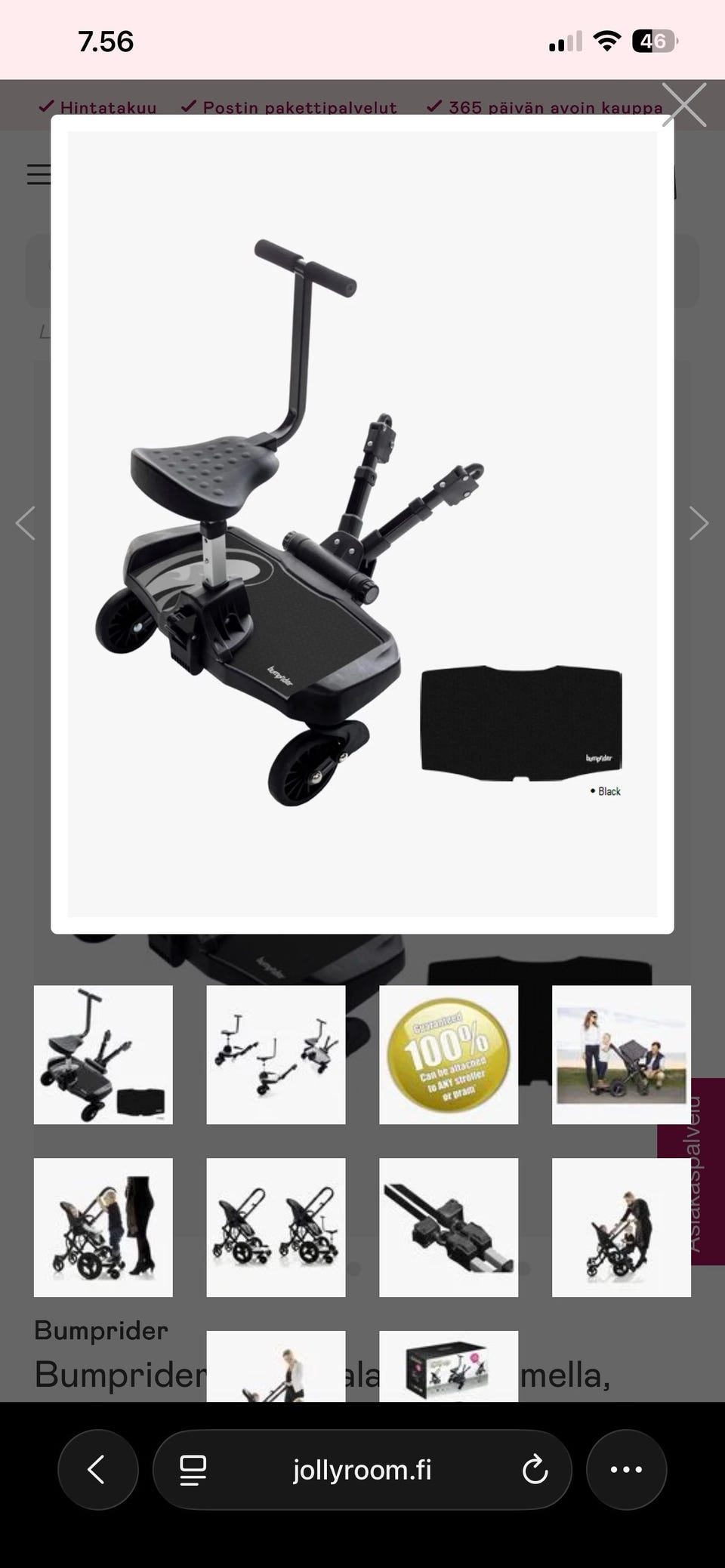The width and height of the screenshot is (725, 1568).
Task: Show the next product image
Action: click(x=699, y=523)
